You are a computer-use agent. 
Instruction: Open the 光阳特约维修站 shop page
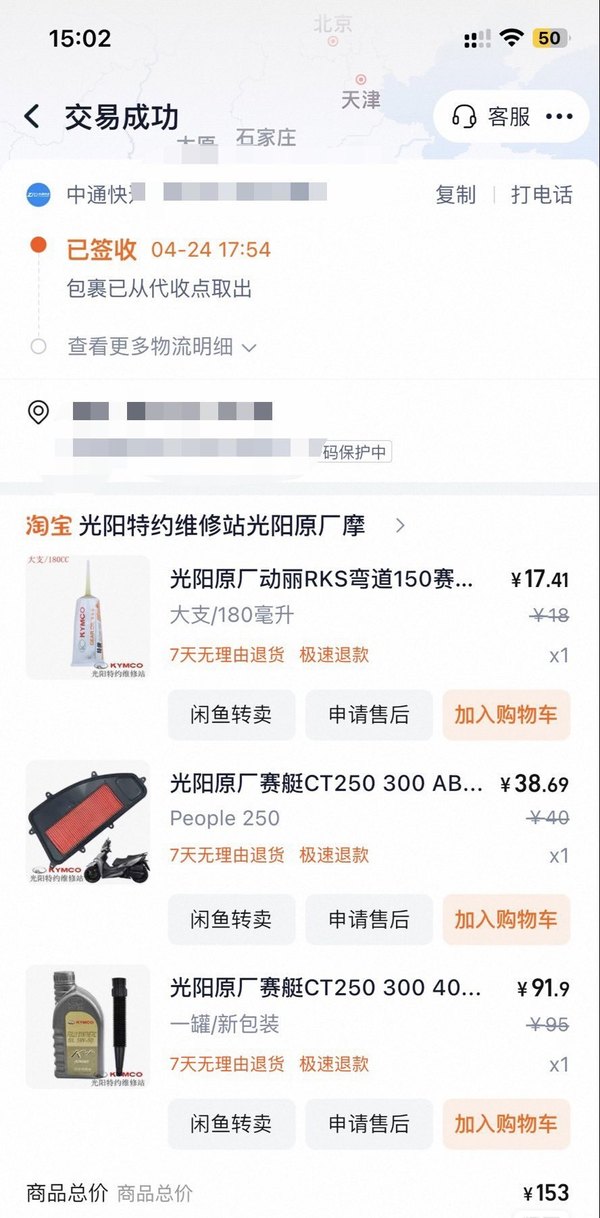[x=220, y=525]
